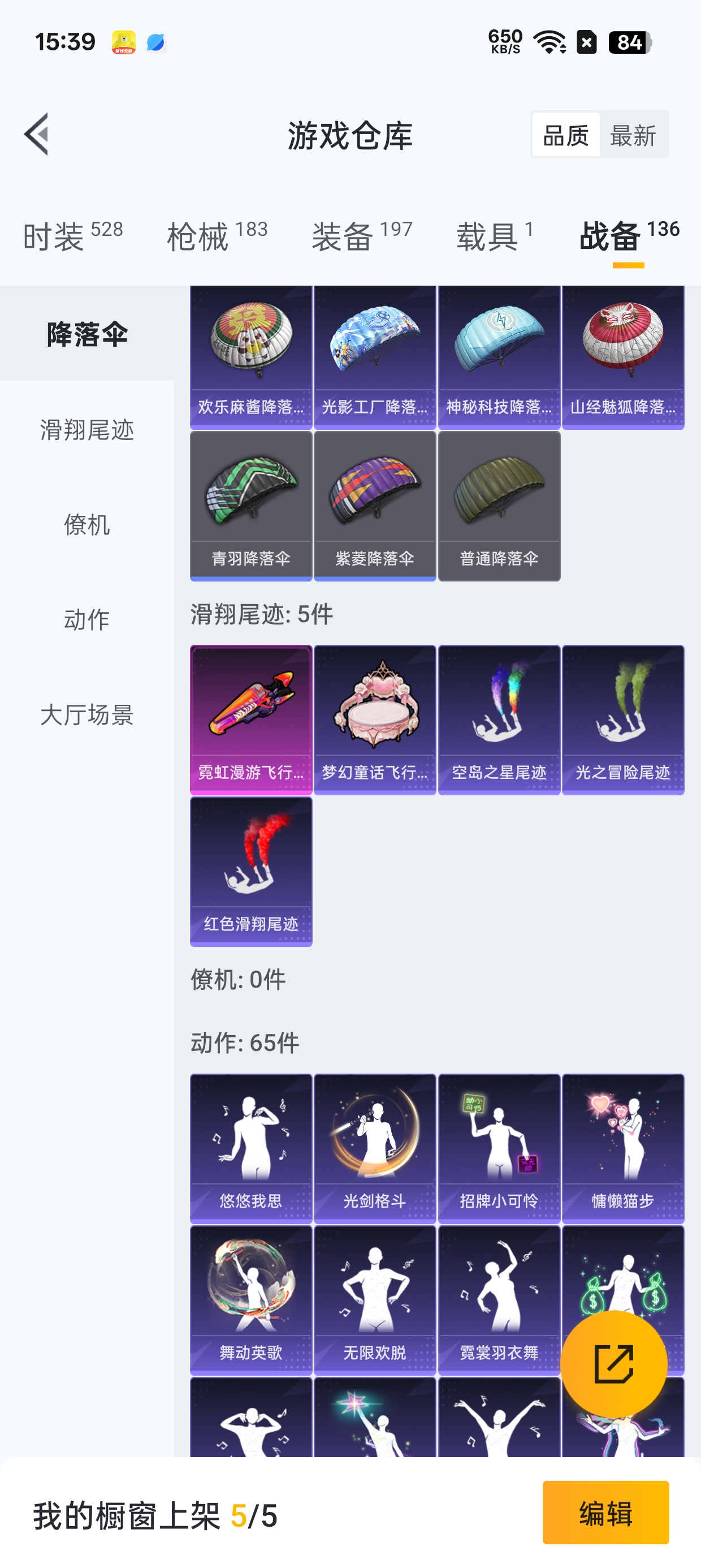Switch to the 装备 tab

pos(362,235)
